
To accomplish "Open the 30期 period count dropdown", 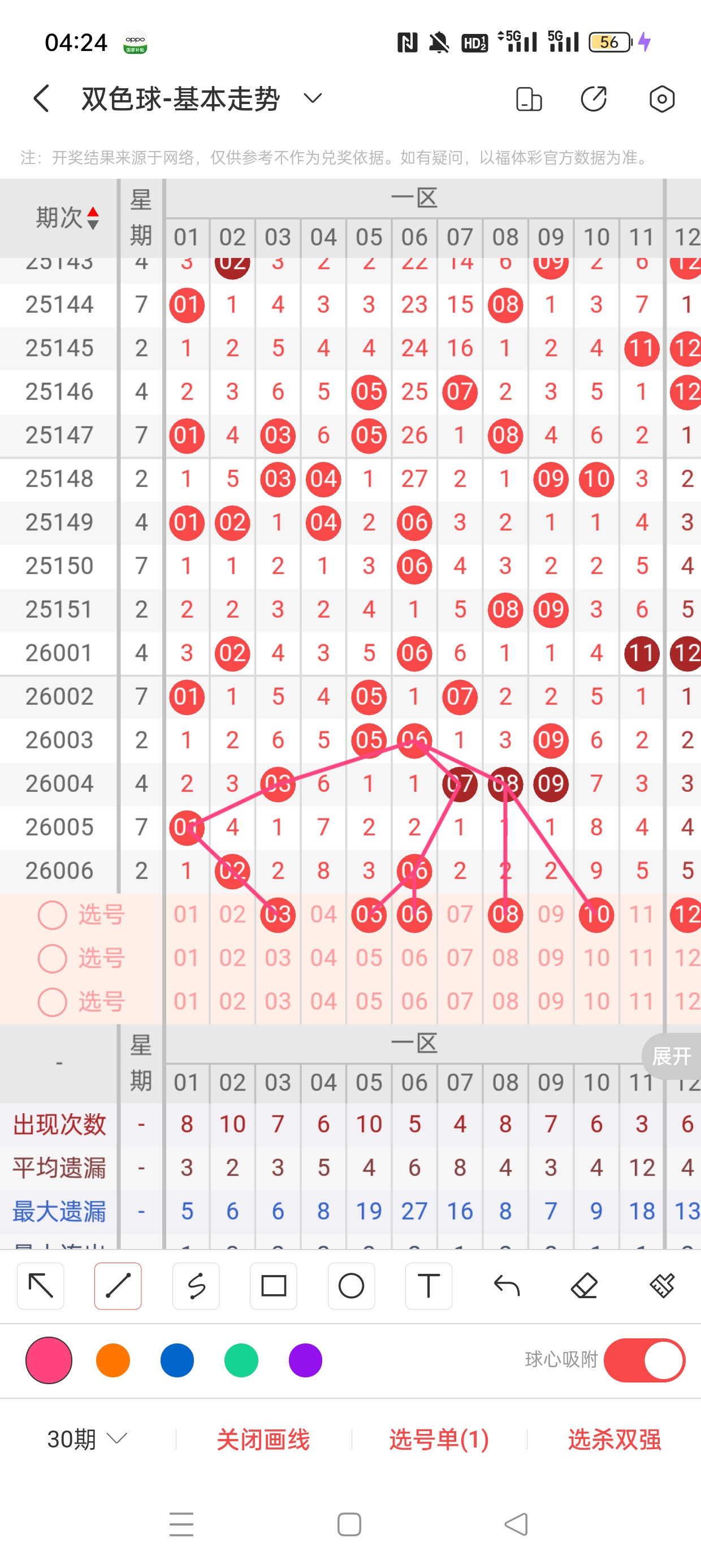I will (x=87, y=1439).
